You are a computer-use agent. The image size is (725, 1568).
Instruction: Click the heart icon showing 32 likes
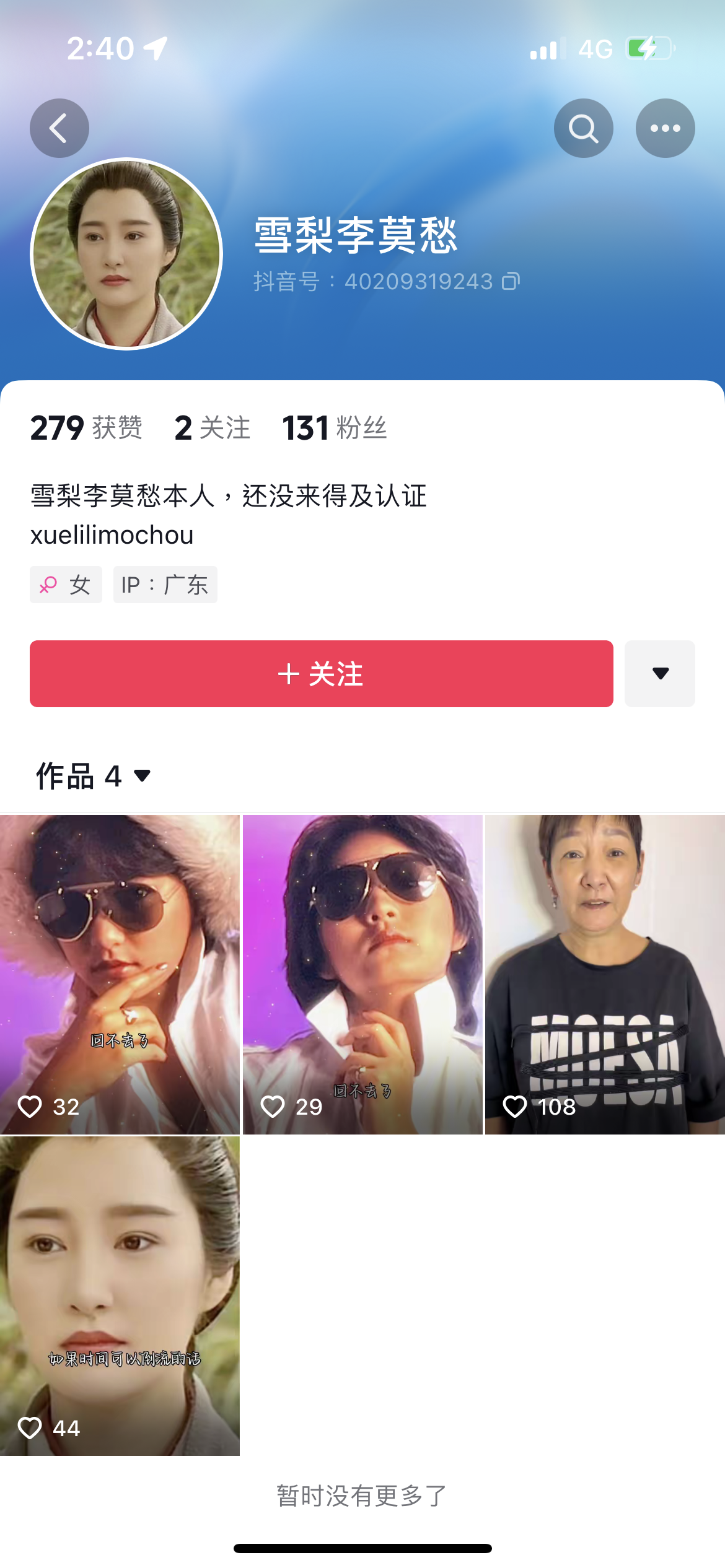click(x=31, y=1108)
